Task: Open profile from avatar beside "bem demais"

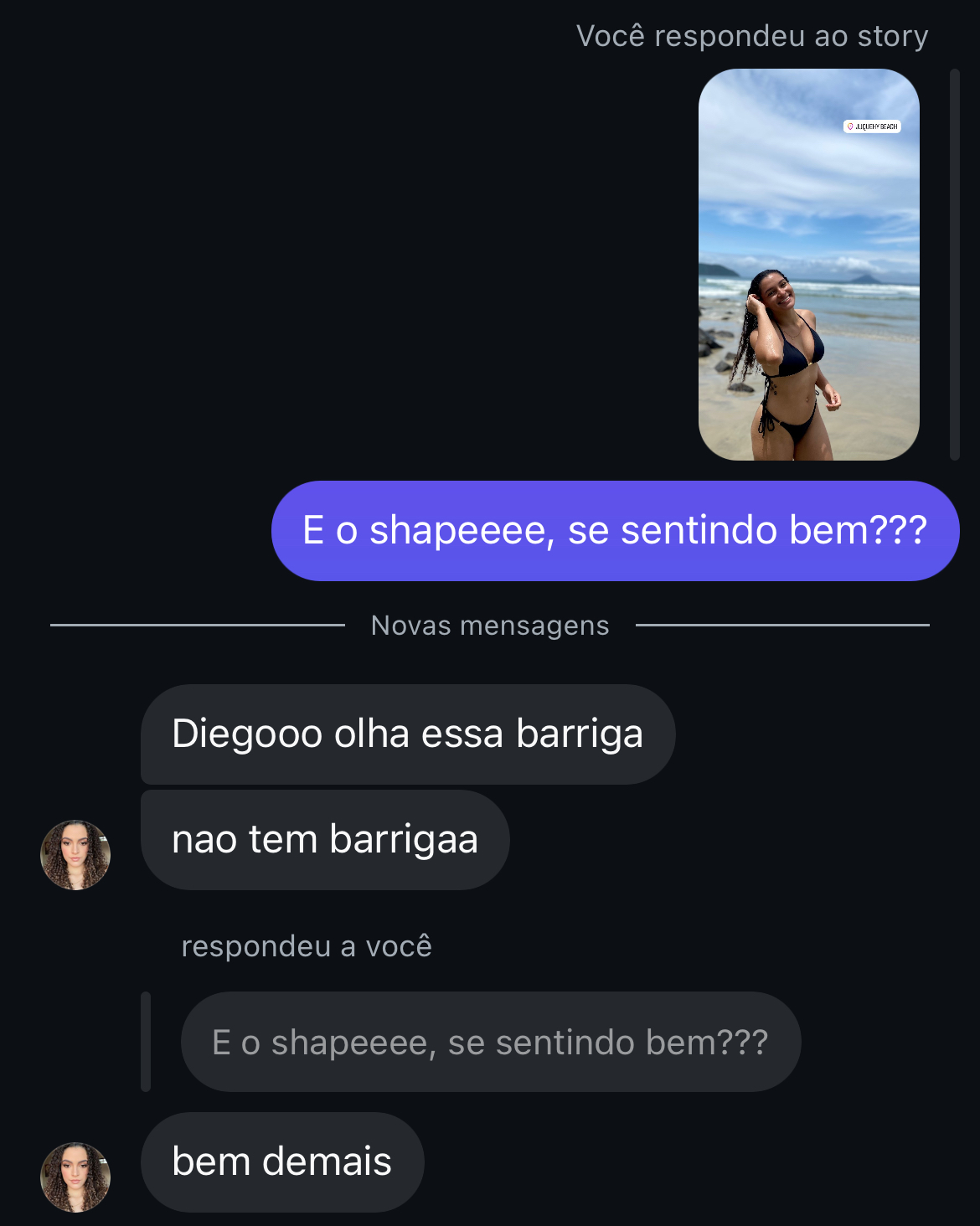Action: [x=75, y=1177]
